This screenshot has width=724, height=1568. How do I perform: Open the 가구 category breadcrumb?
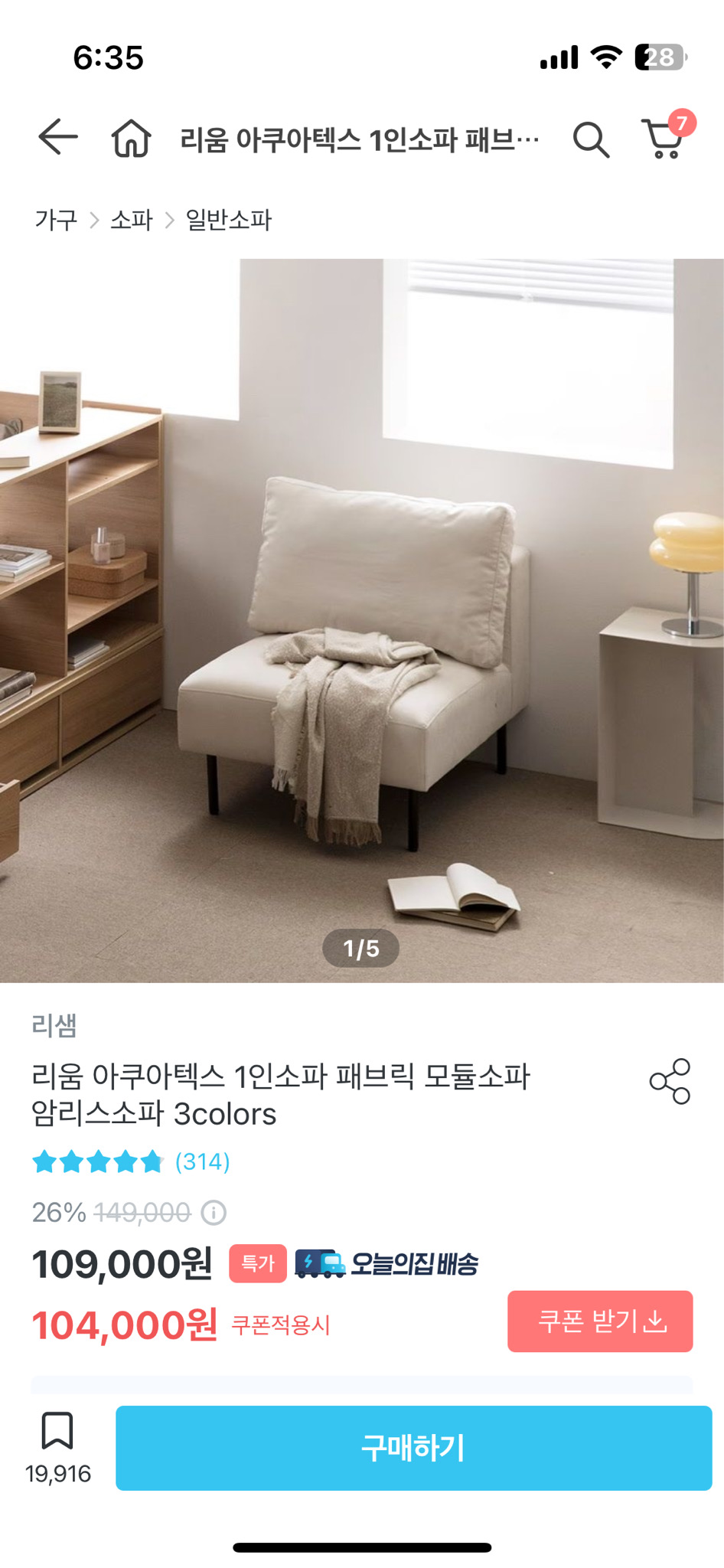click(57, 220)
